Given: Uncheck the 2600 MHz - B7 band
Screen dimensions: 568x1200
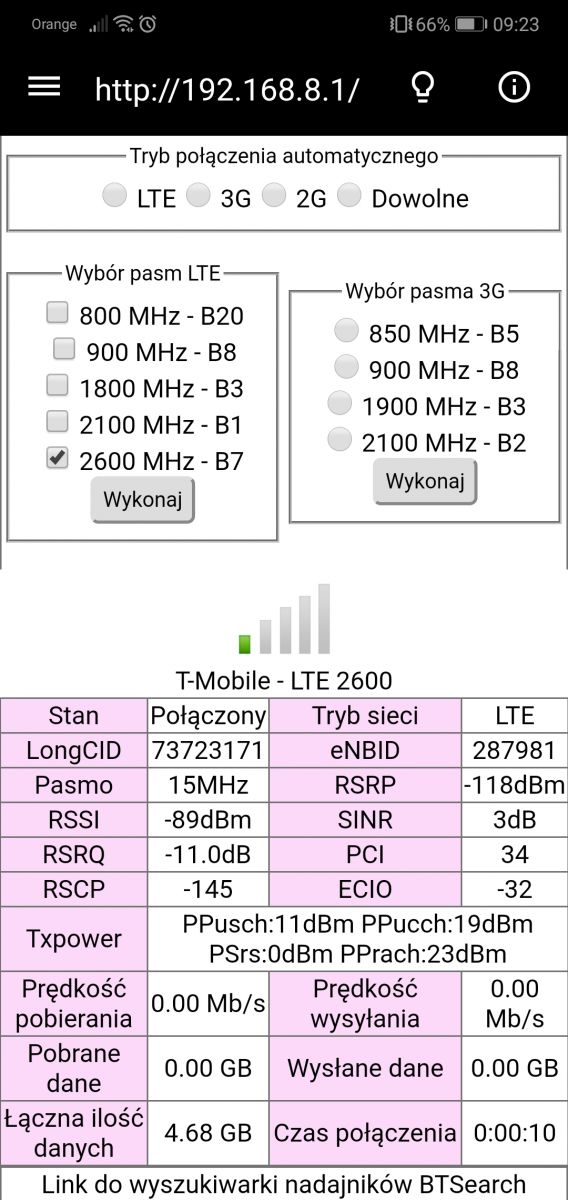Looking at the screenshot, I should 58,458.
